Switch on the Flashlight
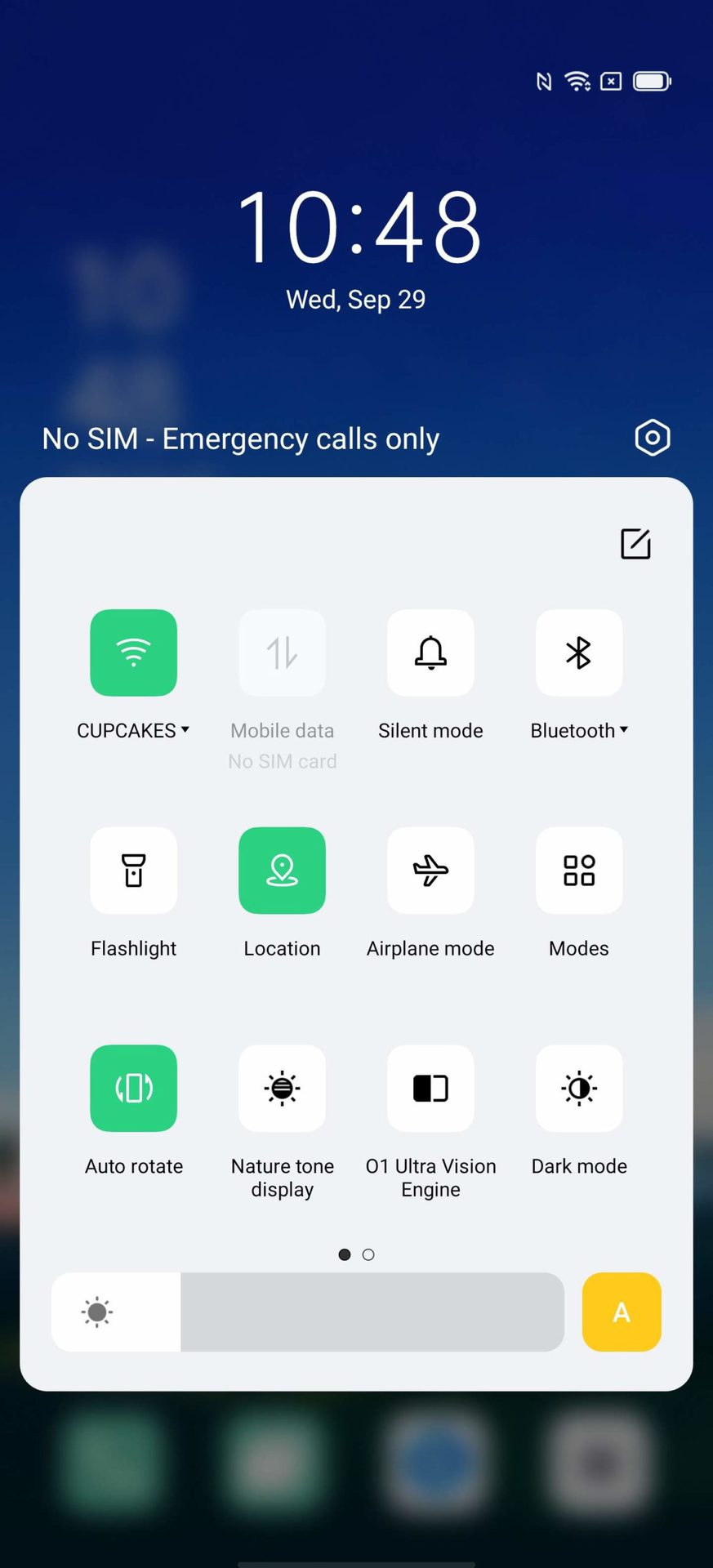This screenshot has height=1568, width=713. (133, 871)
